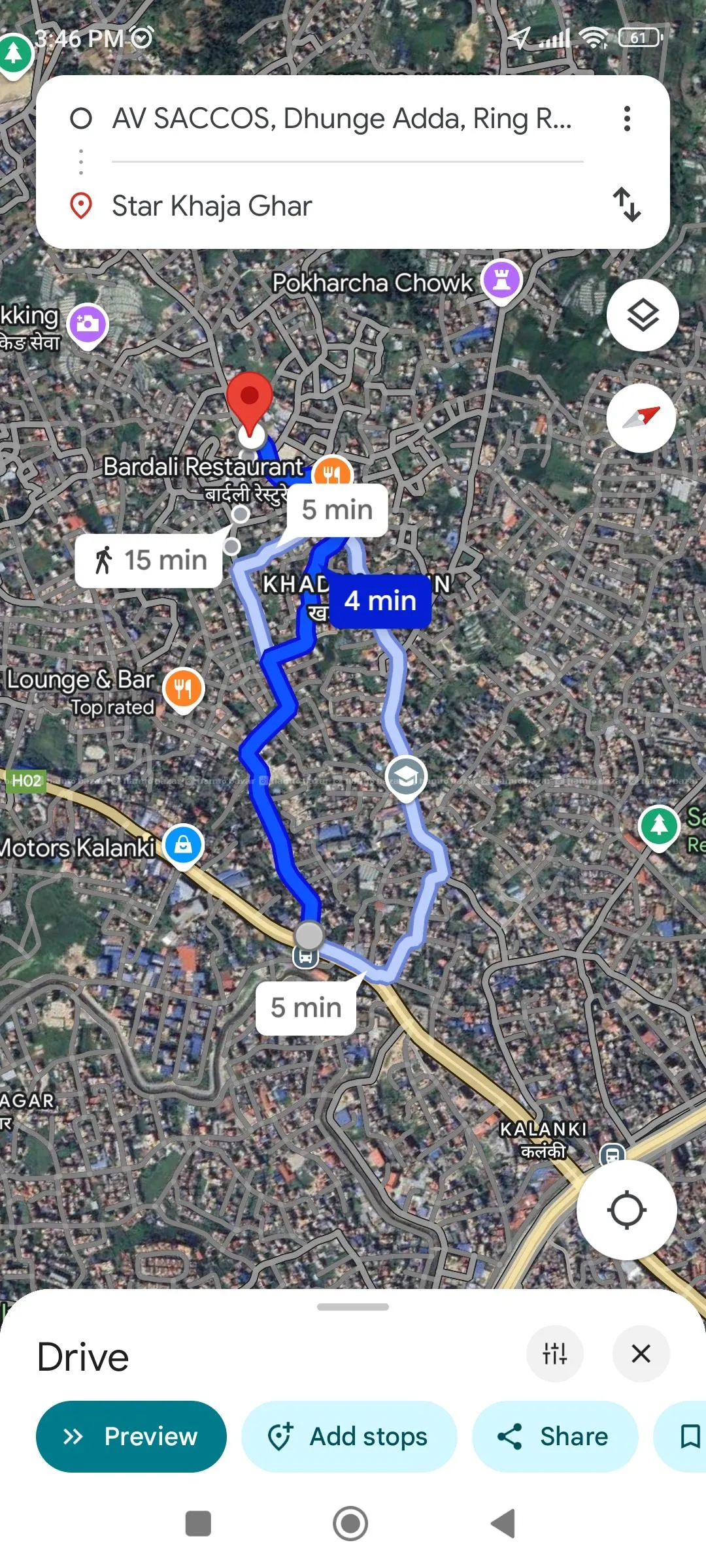Center the map on my location
This screenshot has width=706, height=1568.
[x=626, y=1210]
